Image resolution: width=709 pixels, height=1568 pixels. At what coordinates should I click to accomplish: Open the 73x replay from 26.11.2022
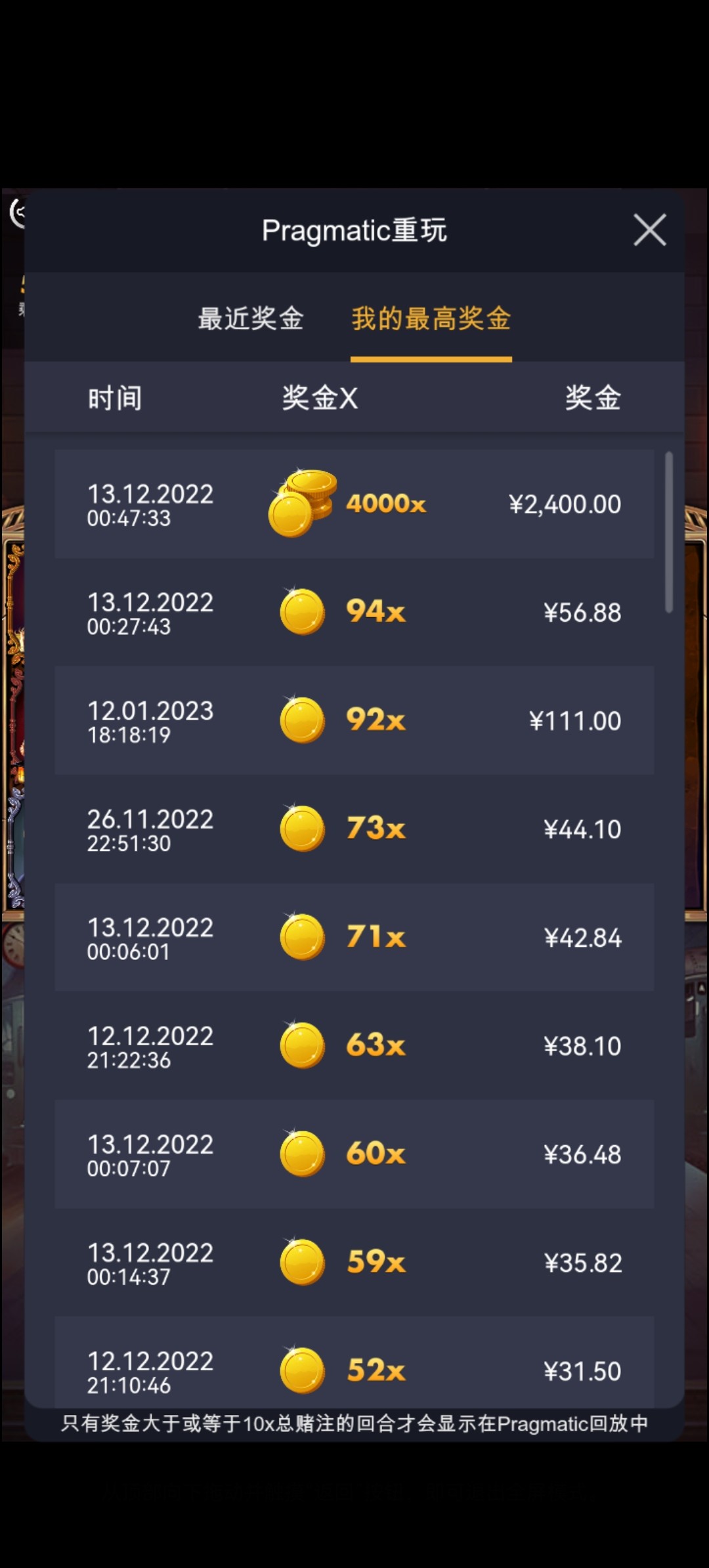[354, 829]
